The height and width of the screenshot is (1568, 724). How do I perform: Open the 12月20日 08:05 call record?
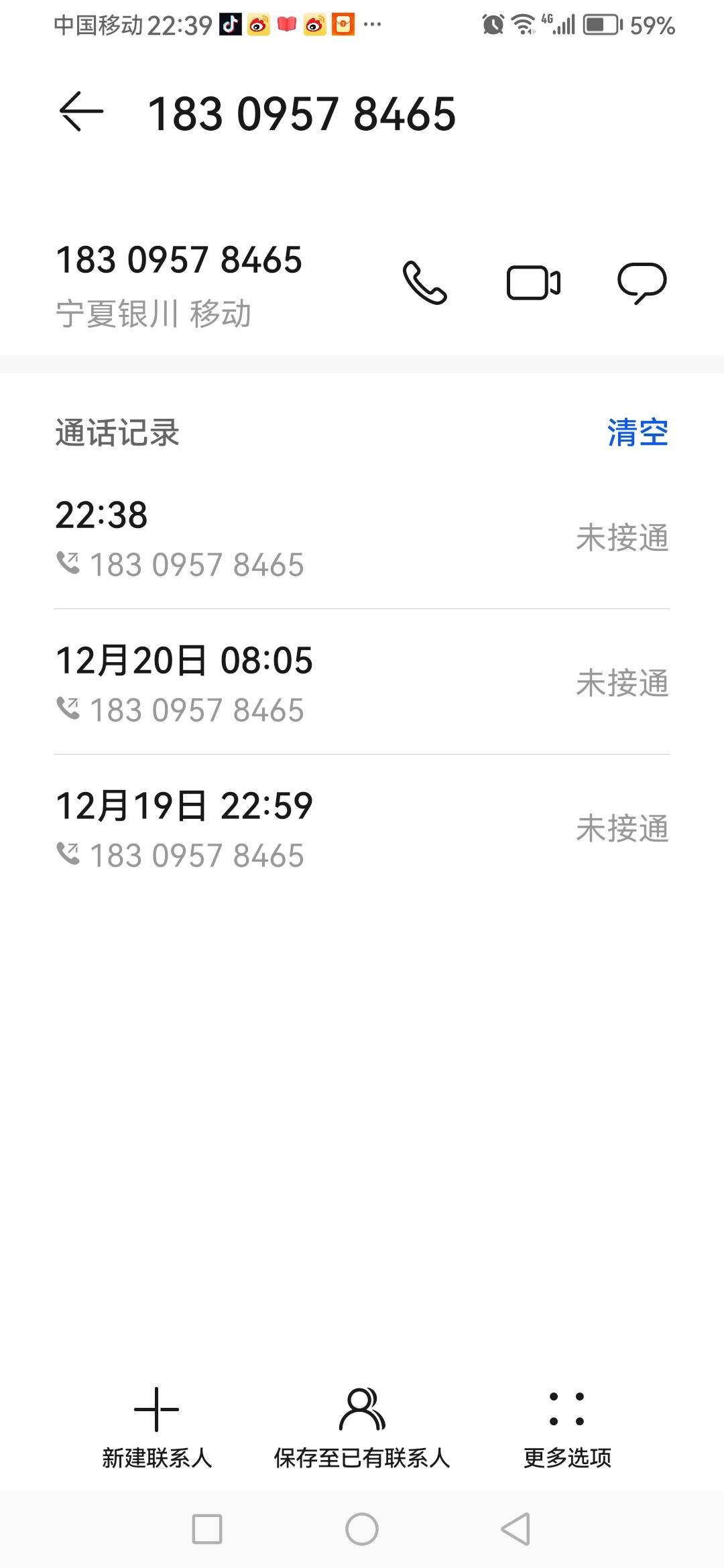(x=362, y=683)
